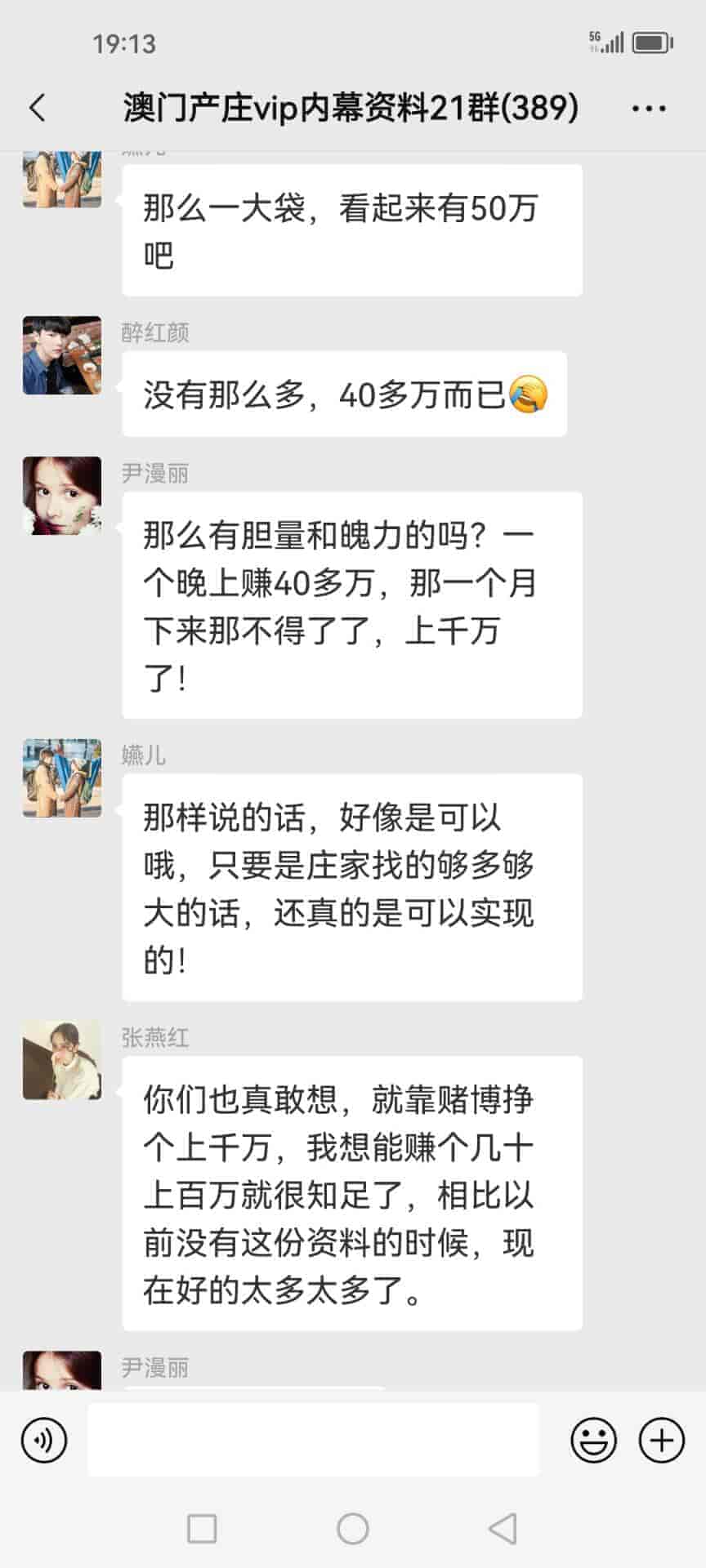Go back from the group chat
This screenshot has height=1568, width=706.
(38, 108)
